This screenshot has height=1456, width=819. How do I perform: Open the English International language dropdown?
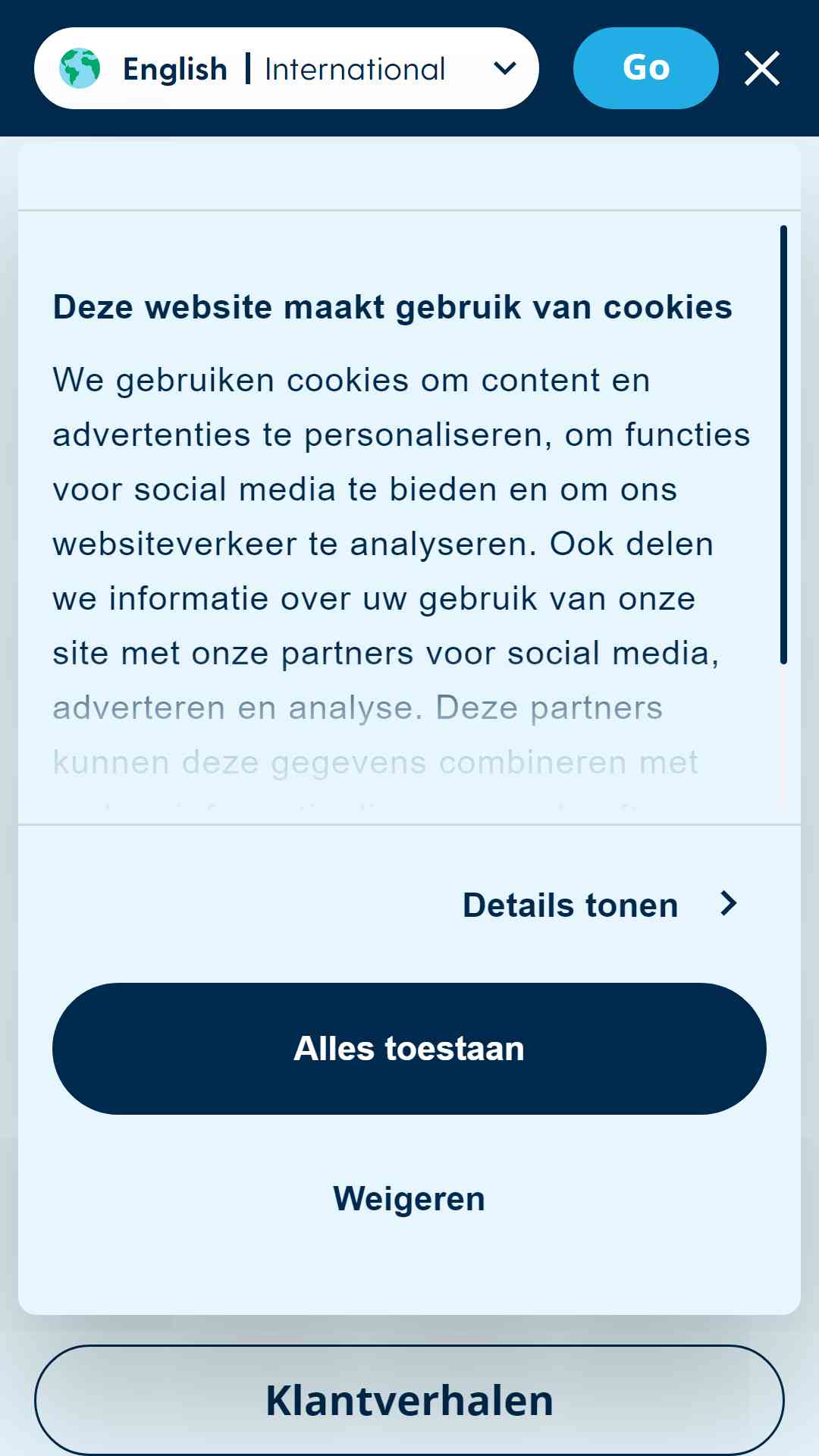click(287, 68)
